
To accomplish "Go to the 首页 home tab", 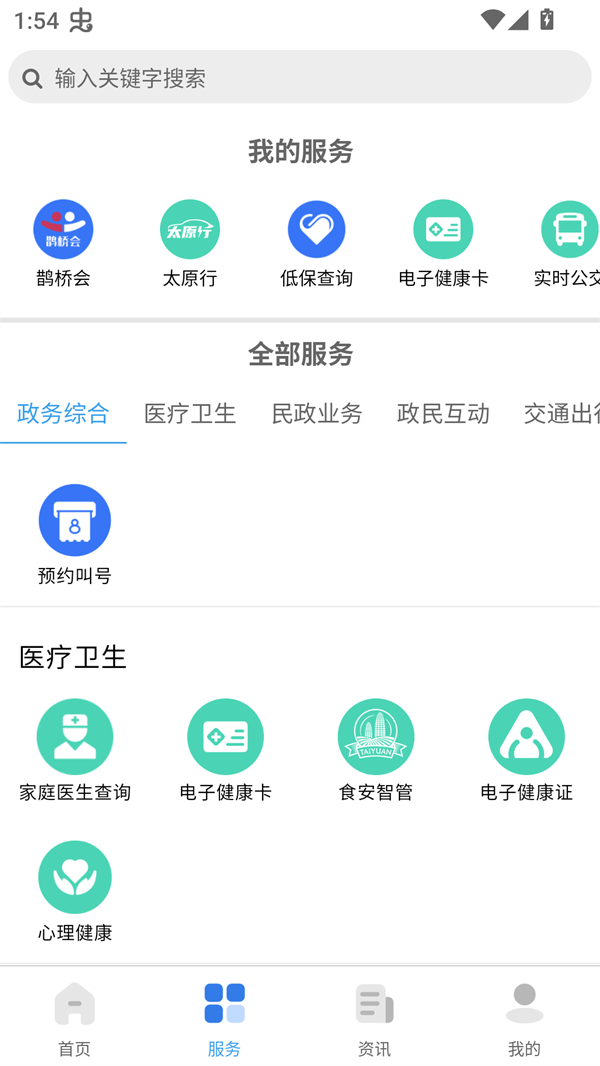I will (x=74, y=1018).
